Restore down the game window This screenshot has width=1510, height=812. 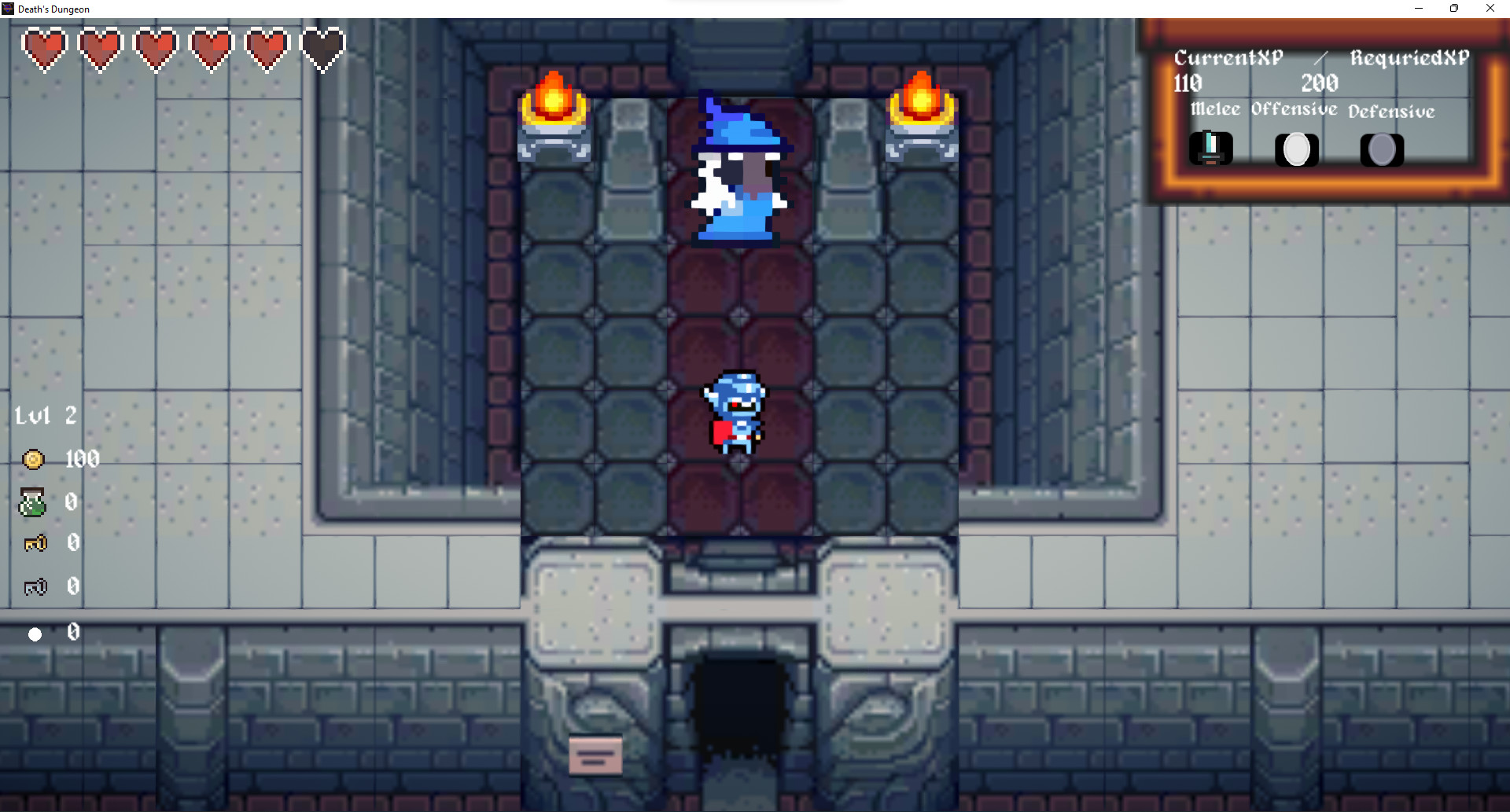click(1454, 9)
